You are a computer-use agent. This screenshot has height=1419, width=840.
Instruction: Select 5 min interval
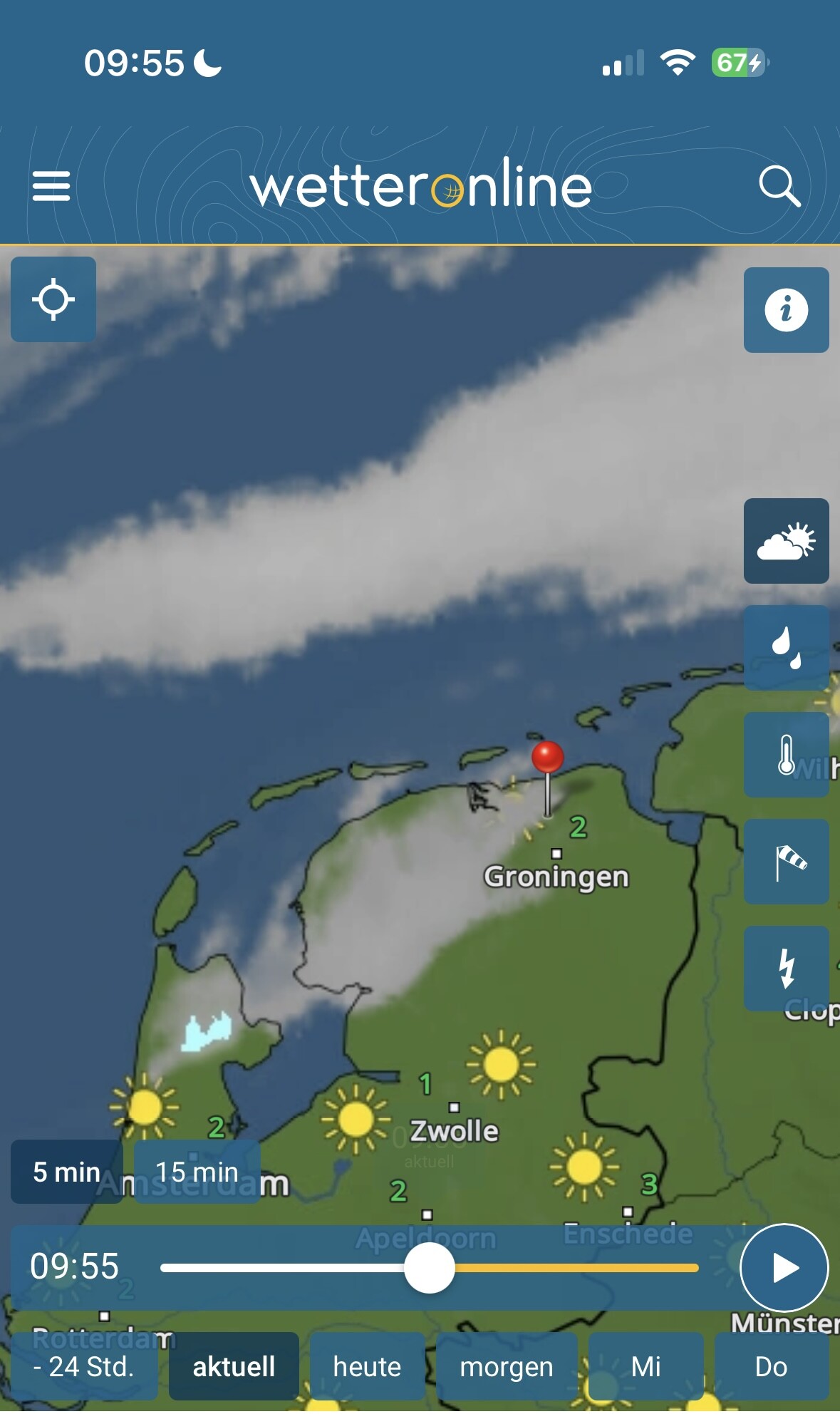coord(67,1172)
